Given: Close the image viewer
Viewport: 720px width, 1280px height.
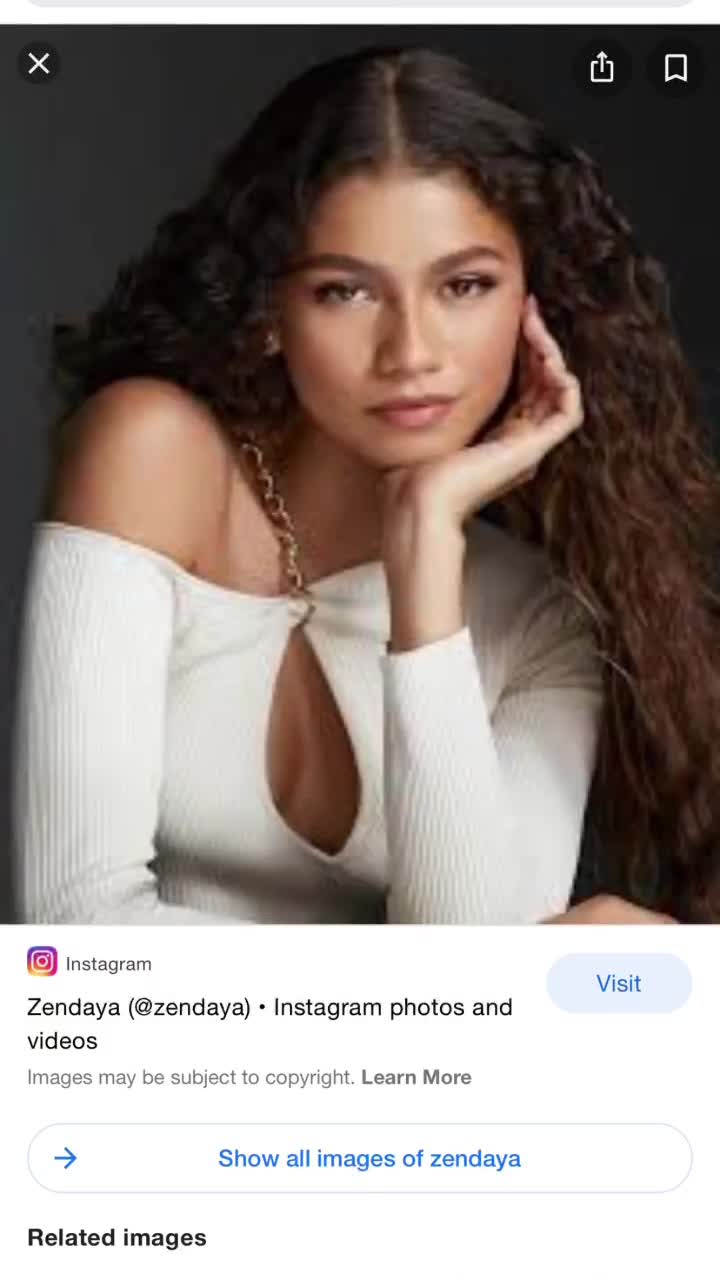Looking at the screenshot, I should (39, 64).
